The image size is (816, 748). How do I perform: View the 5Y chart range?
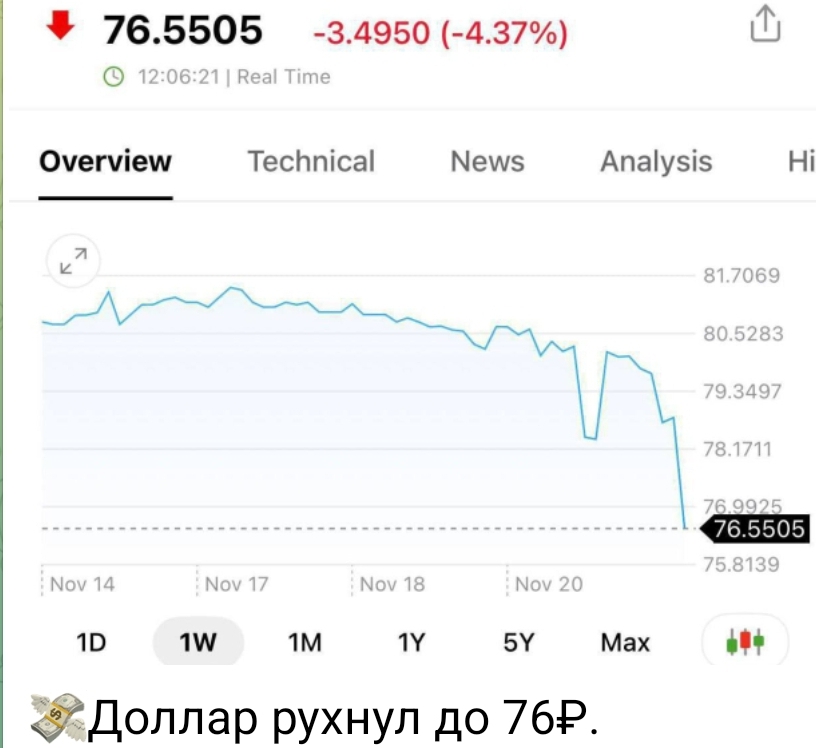click(518, 642)
